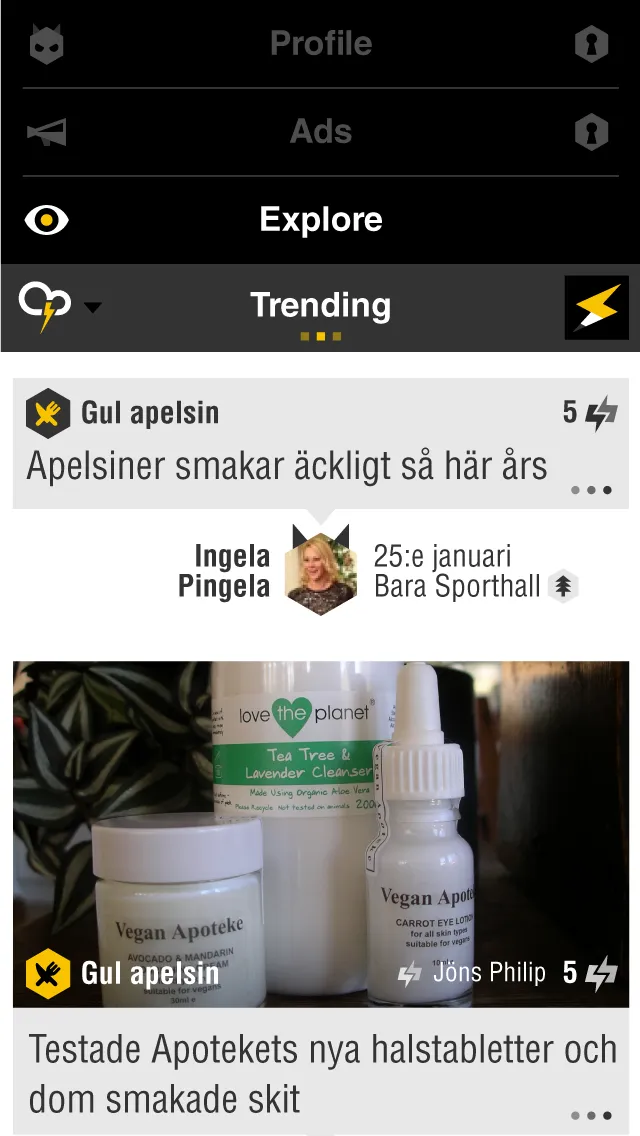Open the Ads section
This screenshot has height=1136, width=640.
point(320,132)
